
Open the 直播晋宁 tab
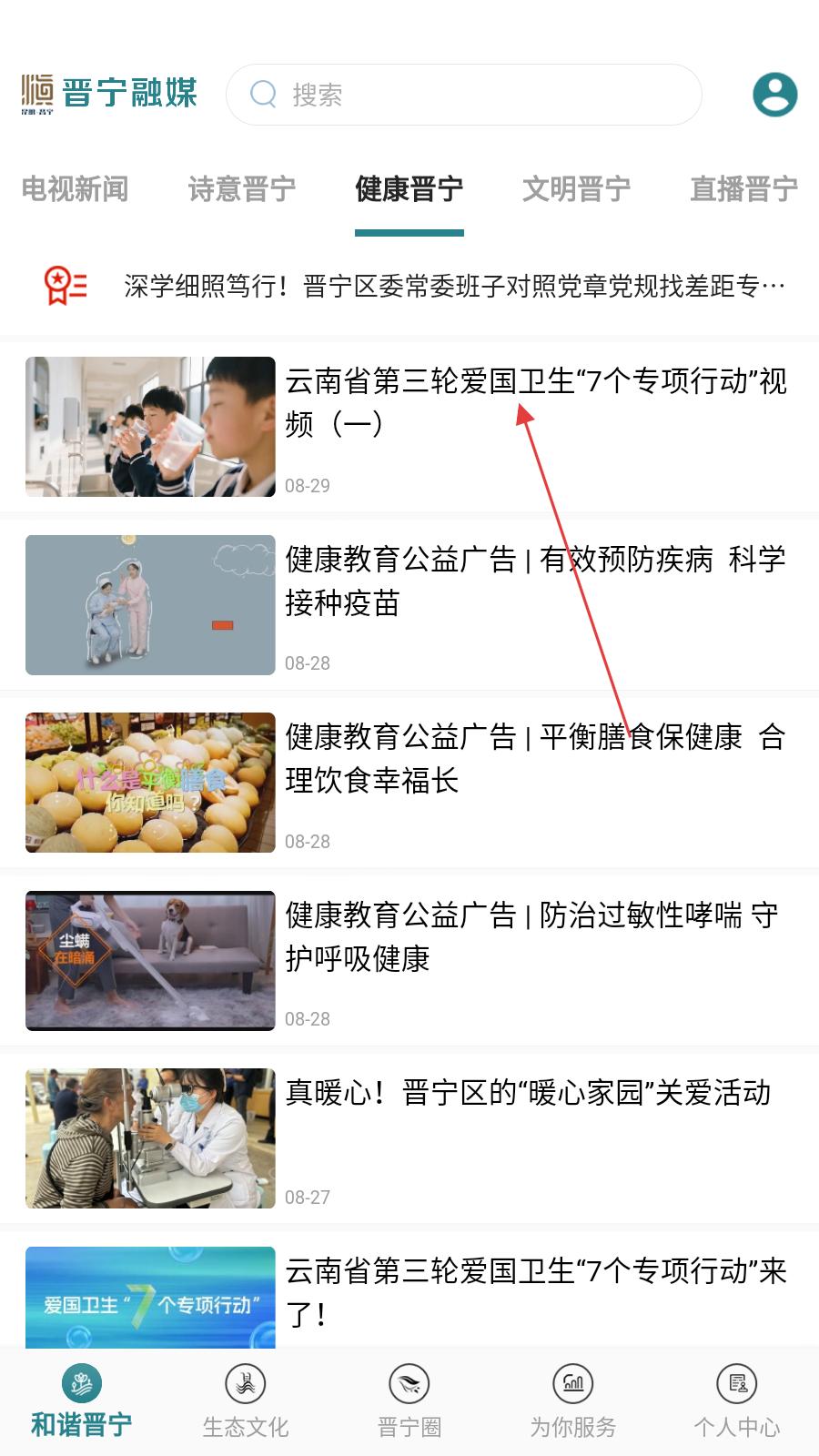tap(743, 189)
